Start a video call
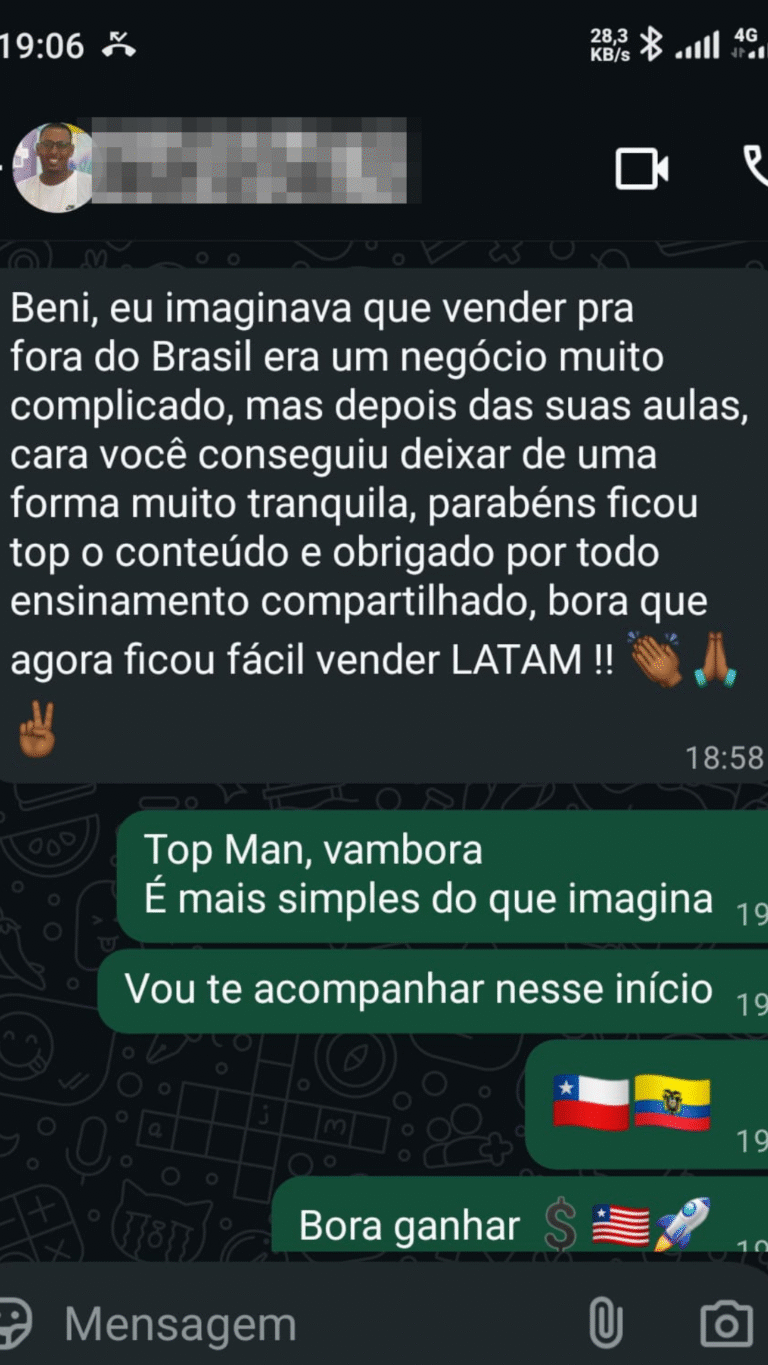 pyautogui.click(x=641, y=168)
